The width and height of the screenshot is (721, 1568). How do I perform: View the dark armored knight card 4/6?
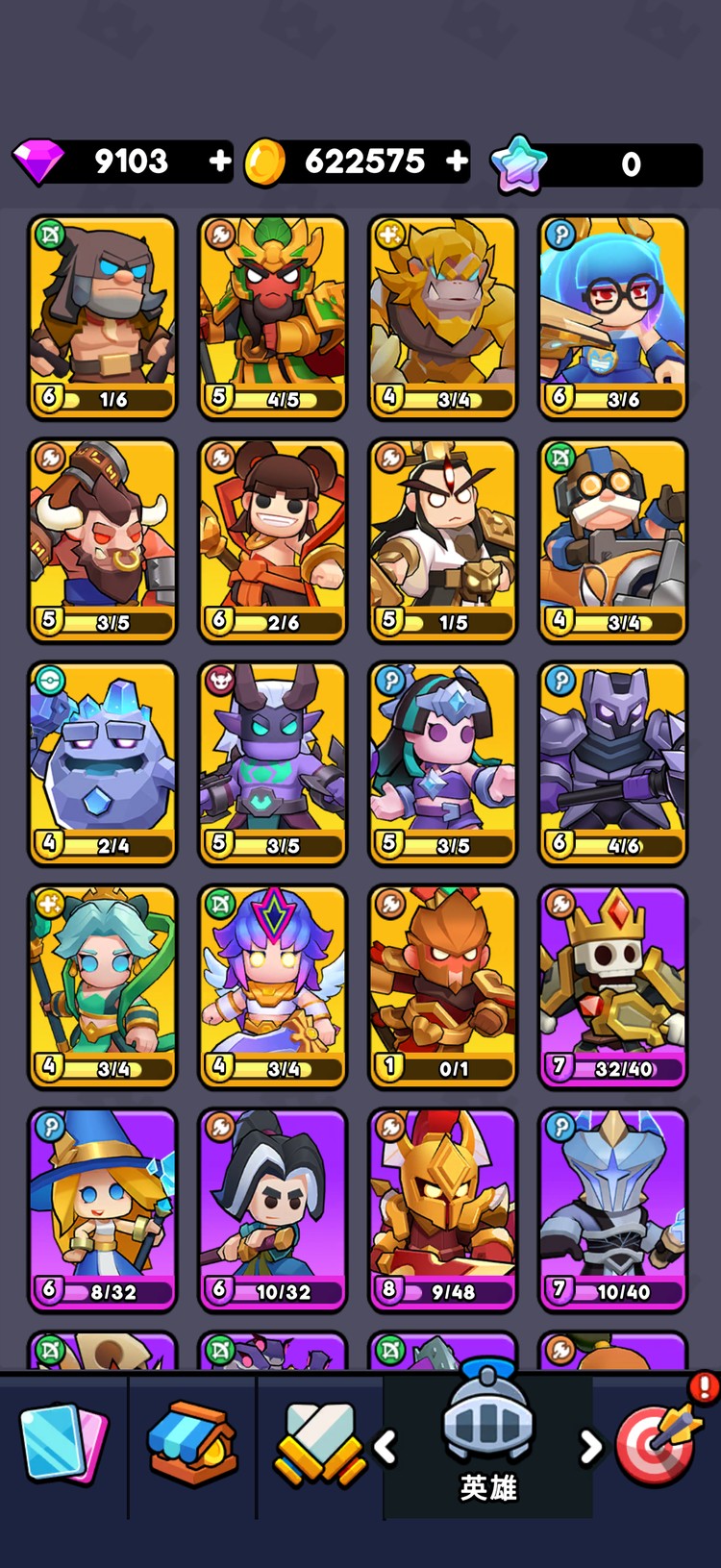click(613, 763)
